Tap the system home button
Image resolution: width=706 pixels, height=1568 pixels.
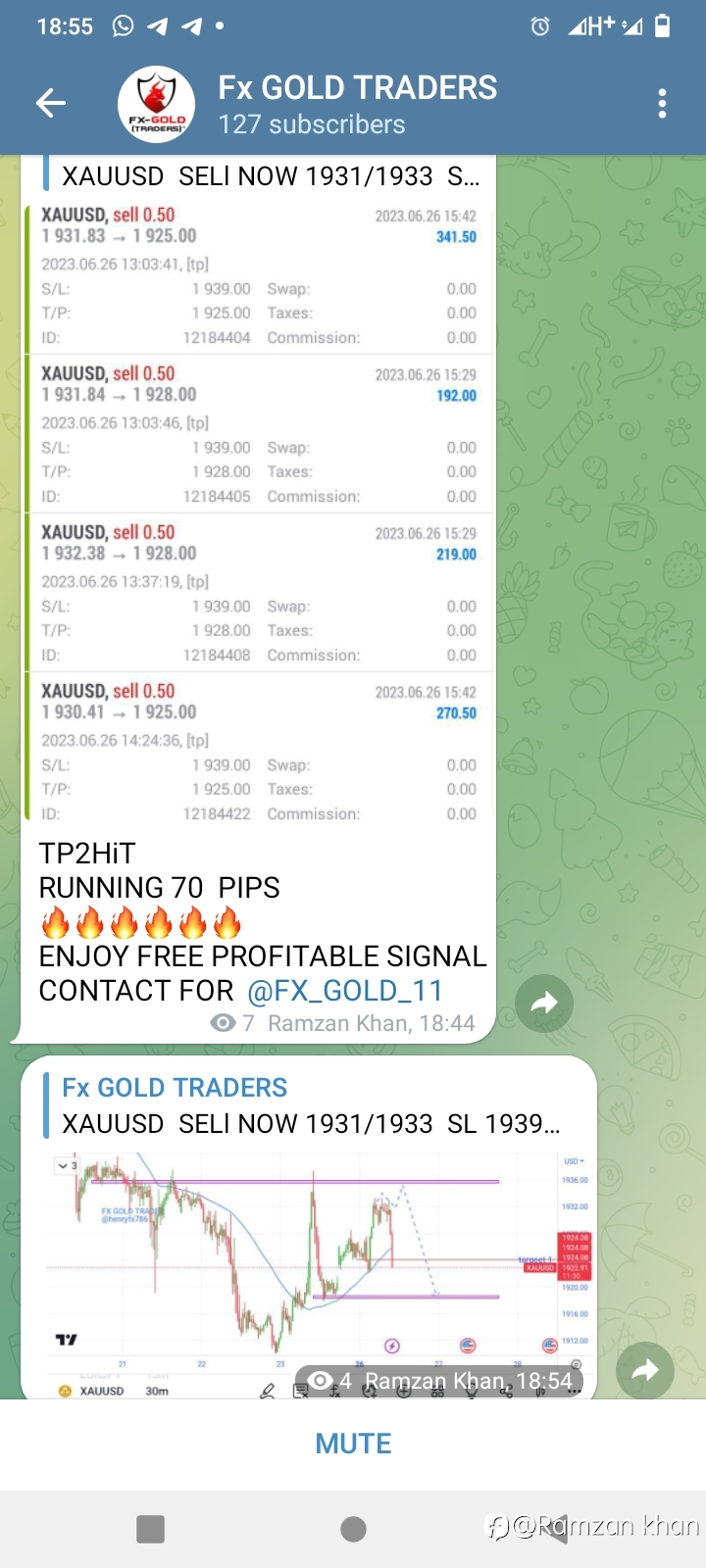coord(353,1529)
